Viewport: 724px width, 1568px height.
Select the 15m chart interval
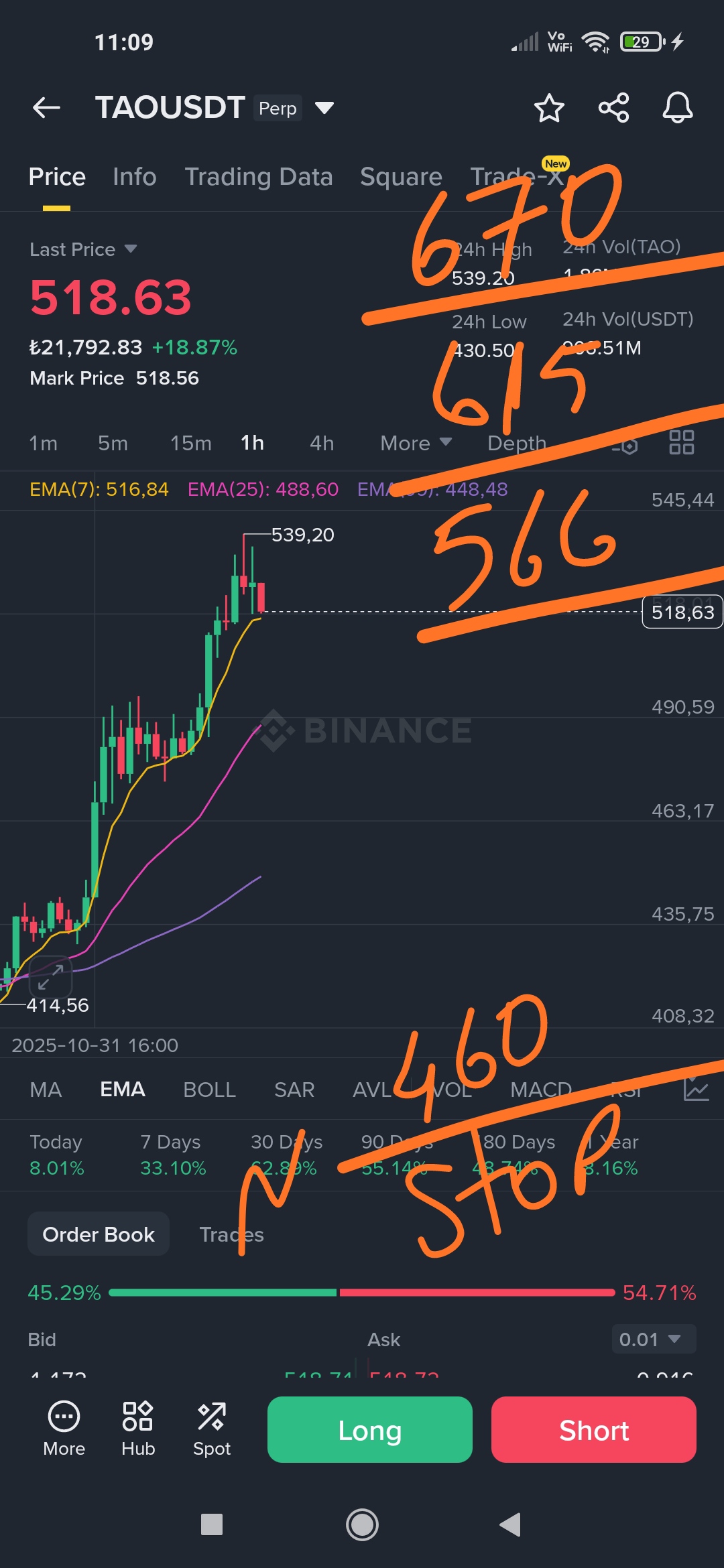pos(190,443)
